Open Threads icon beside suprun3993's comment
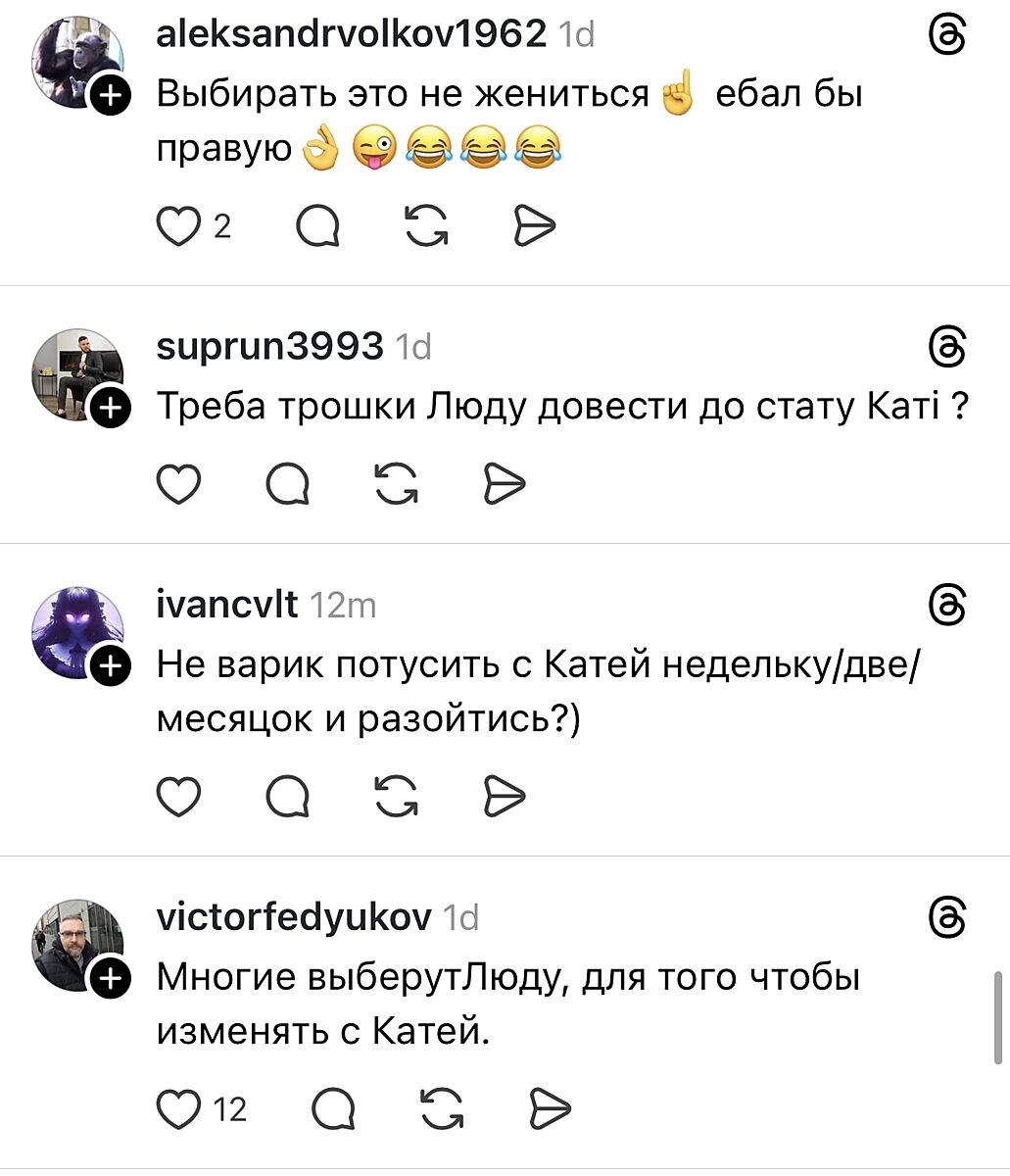The image size is (1010, 1176). click(x=946, y=349)
